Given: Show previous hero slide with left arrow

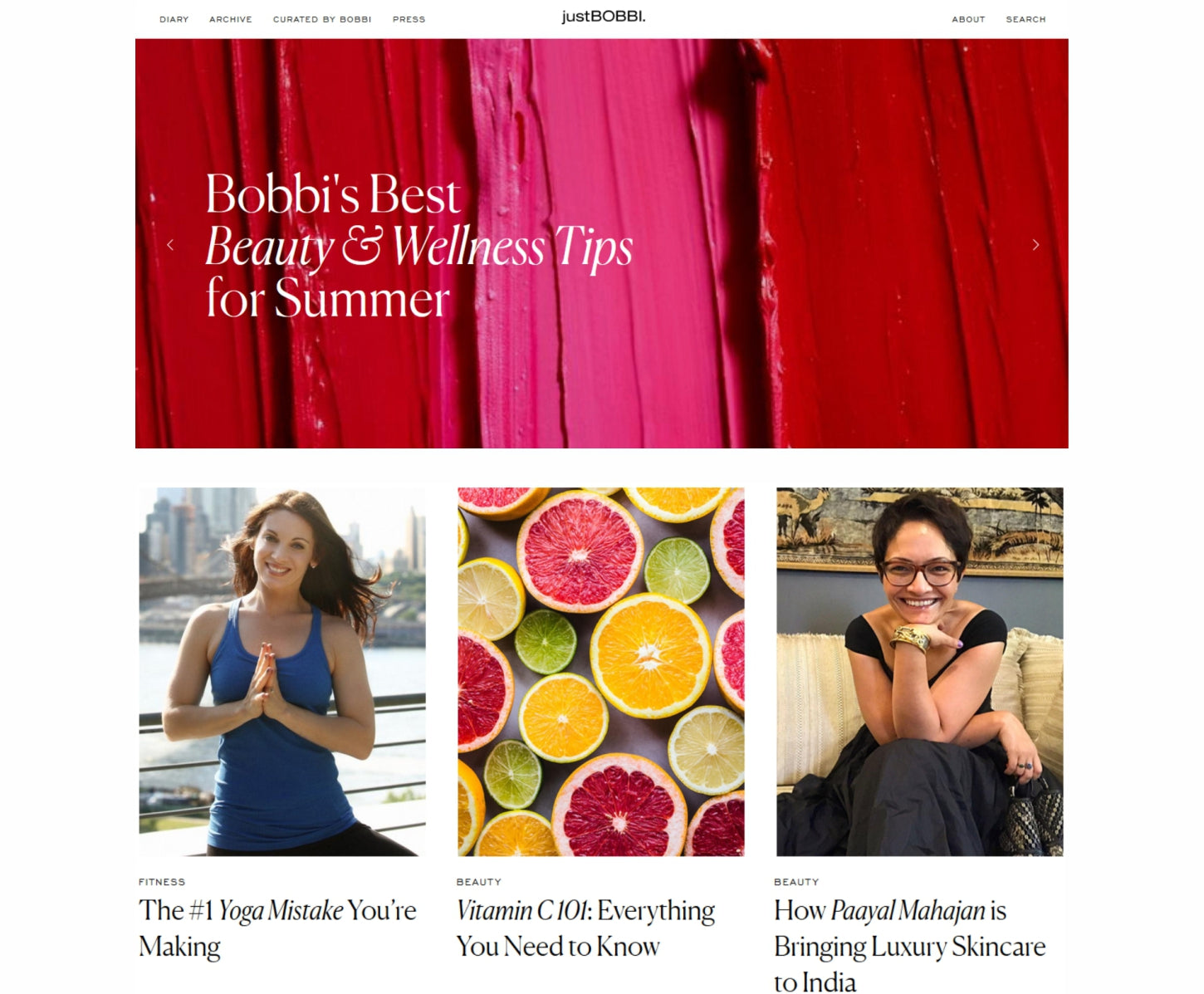Looking at the screenshot, I should pos(170,245).
